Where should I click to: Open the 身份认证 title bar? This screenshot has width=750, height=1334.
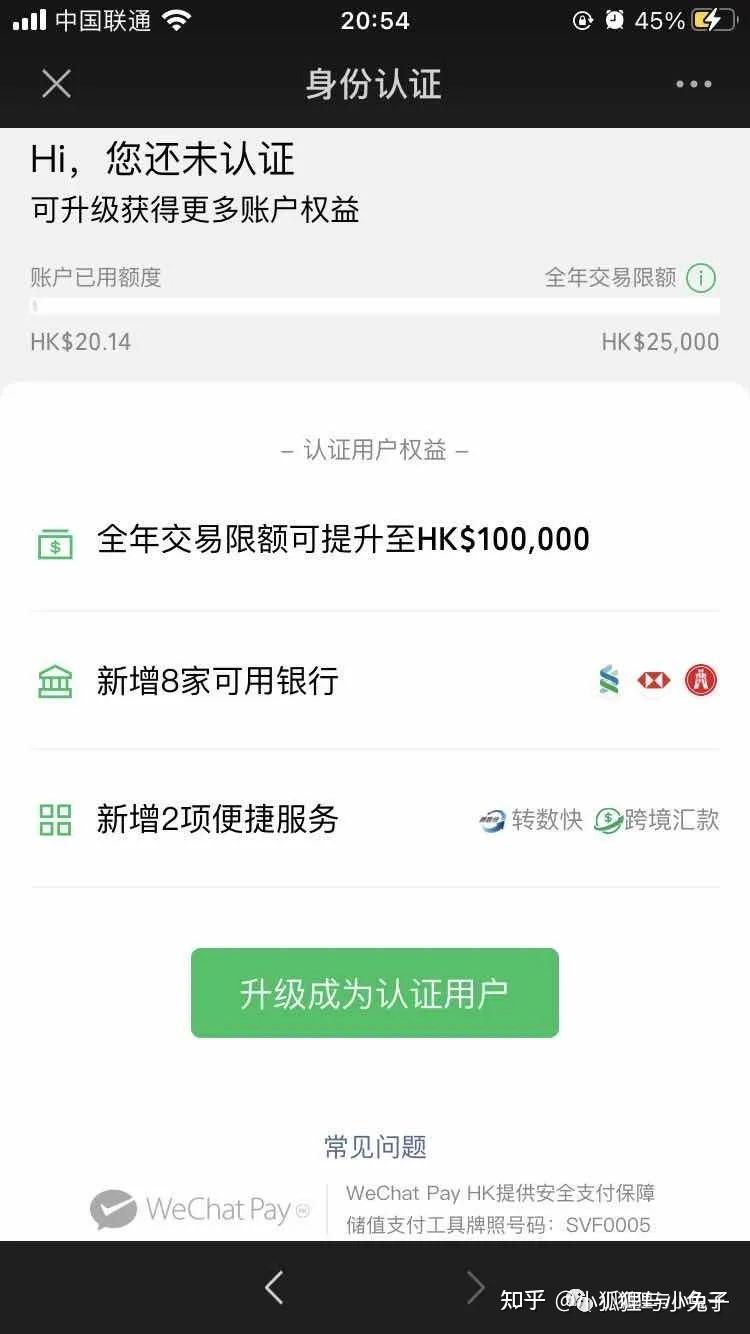[x=374, y=85]
